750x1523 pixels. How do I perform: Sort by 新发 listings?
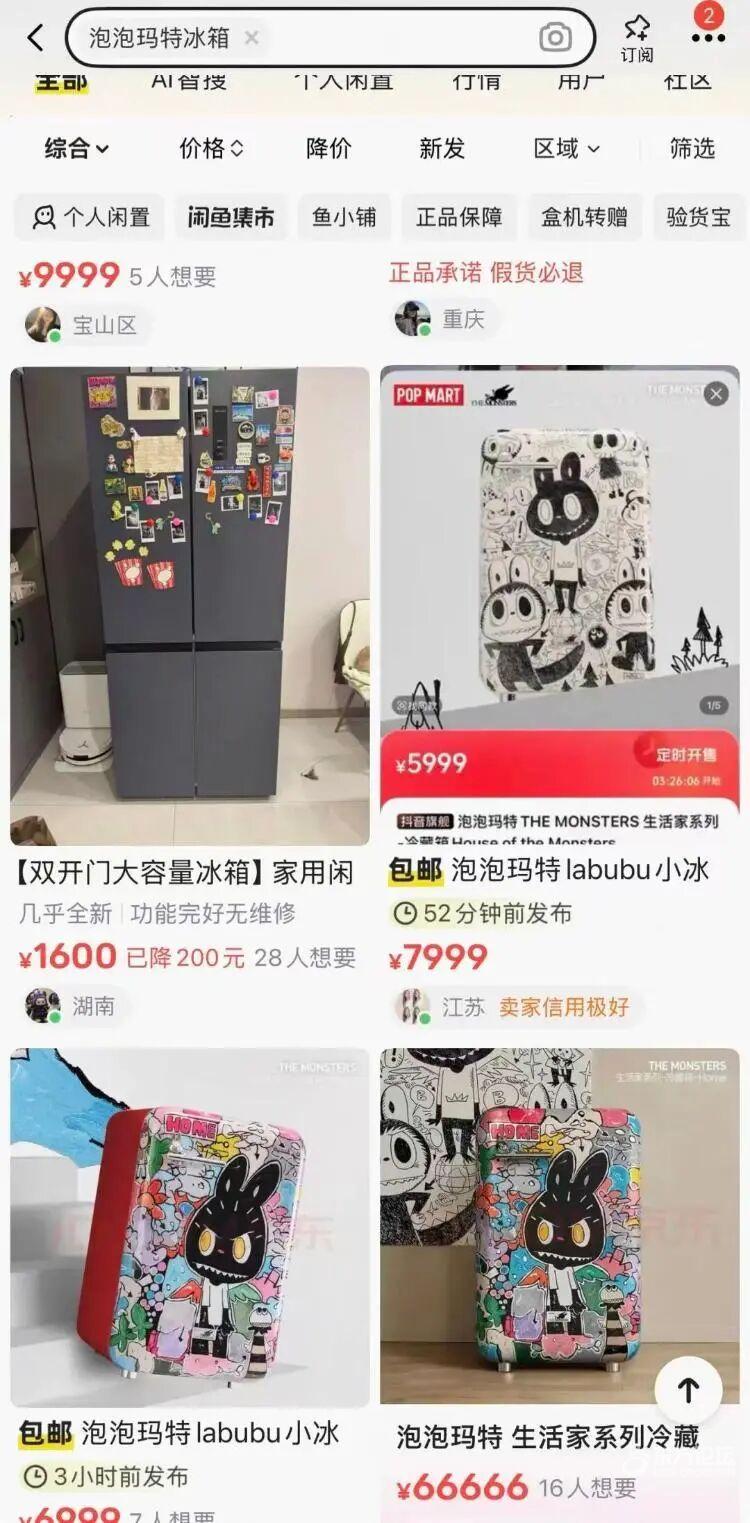(442, 149)
